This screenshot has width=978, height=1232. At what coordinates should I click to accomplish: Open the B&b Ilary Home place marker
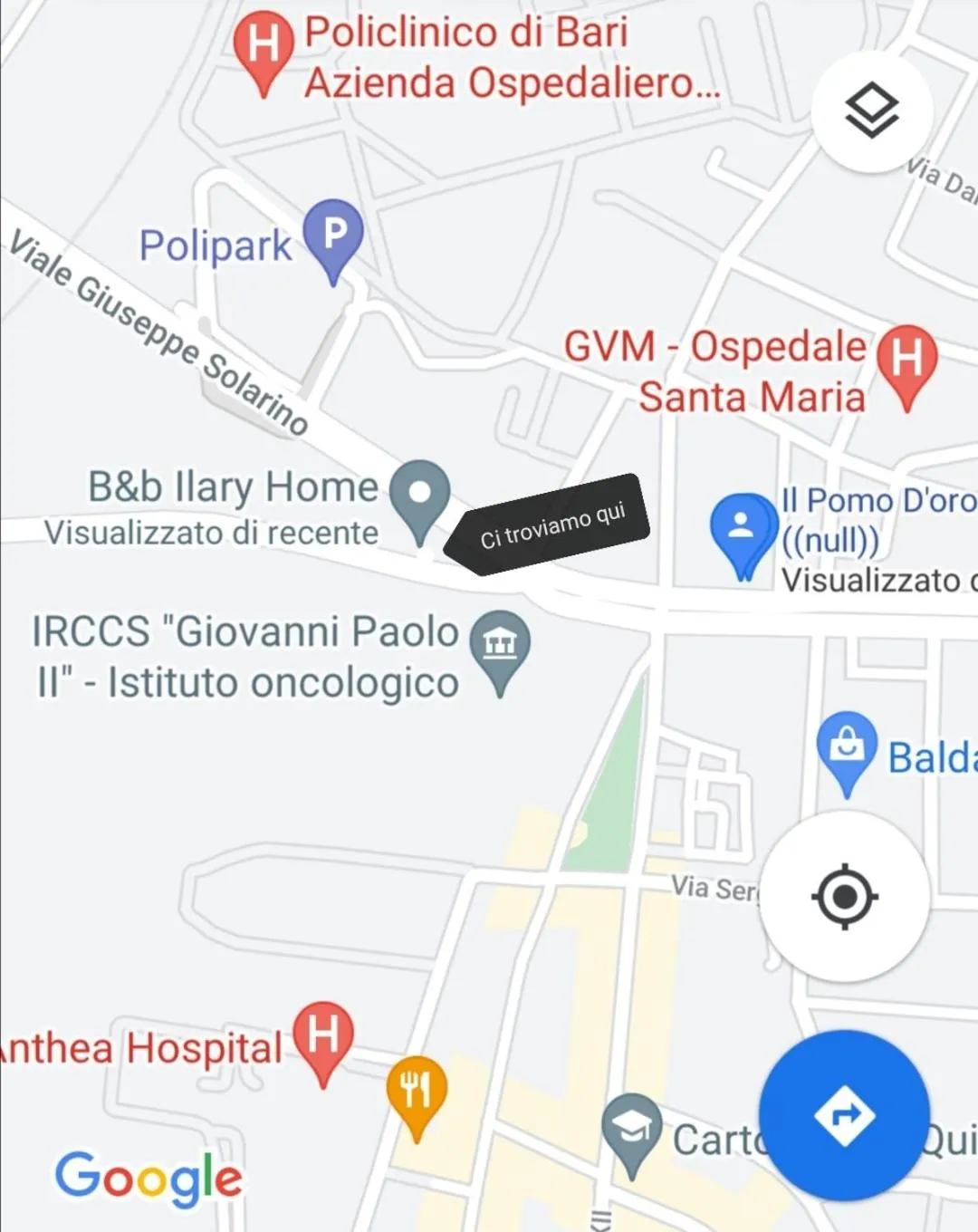tap(419, 495)
